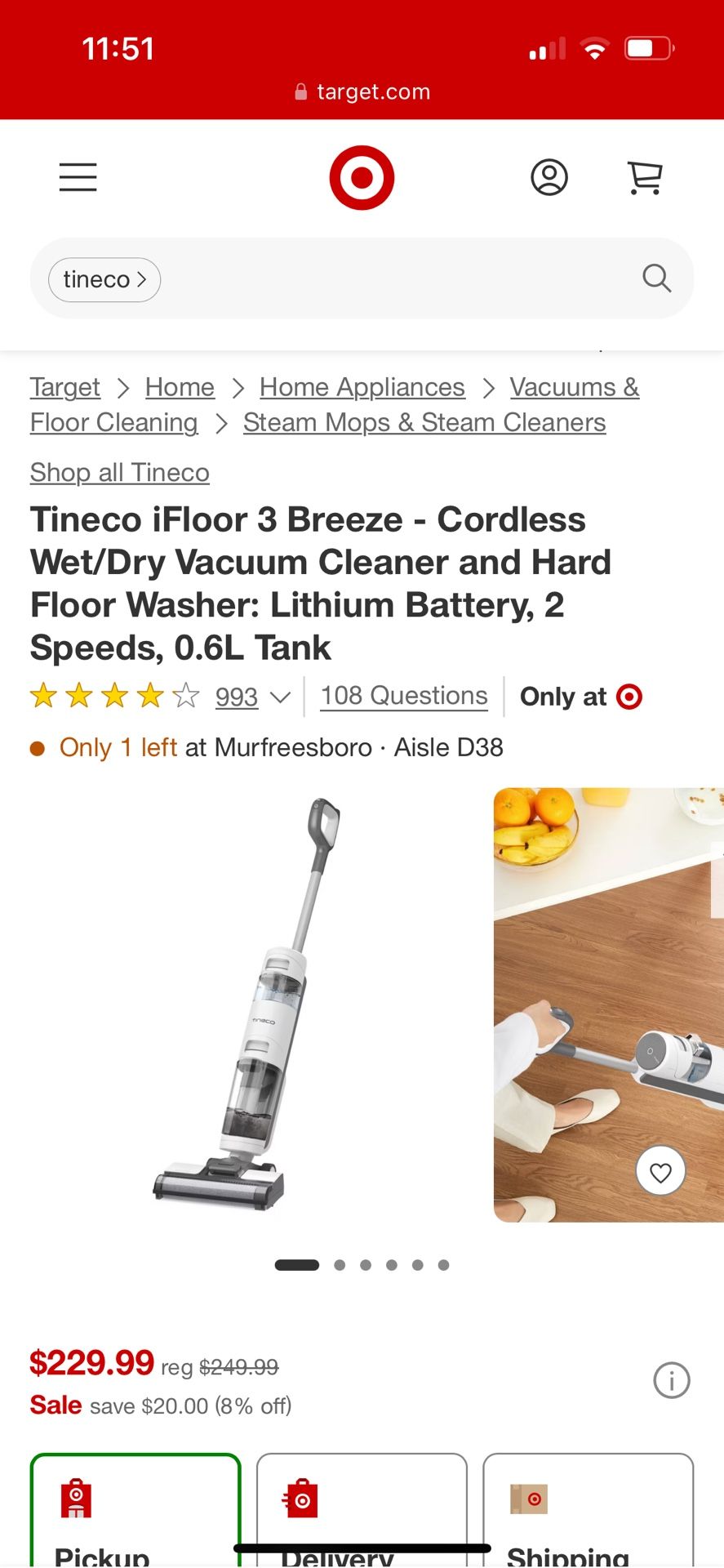The height and width of the screenshot is (1568, 724).
Task: Add item to favorites with heart icon
Action: coord(660,1172)
